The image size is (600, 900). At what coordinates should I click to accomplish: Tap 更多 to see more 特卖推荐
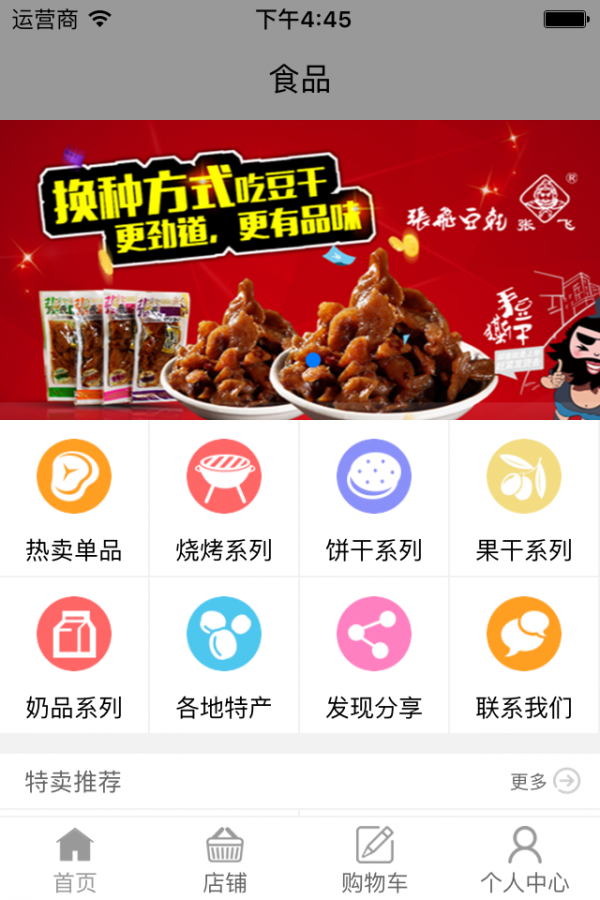click(545, 781)
